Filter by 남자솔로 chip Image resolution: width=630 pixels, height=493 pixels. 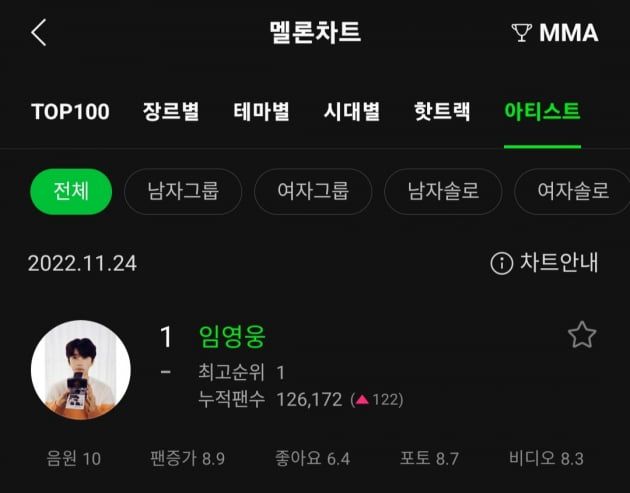pos(444,191)
